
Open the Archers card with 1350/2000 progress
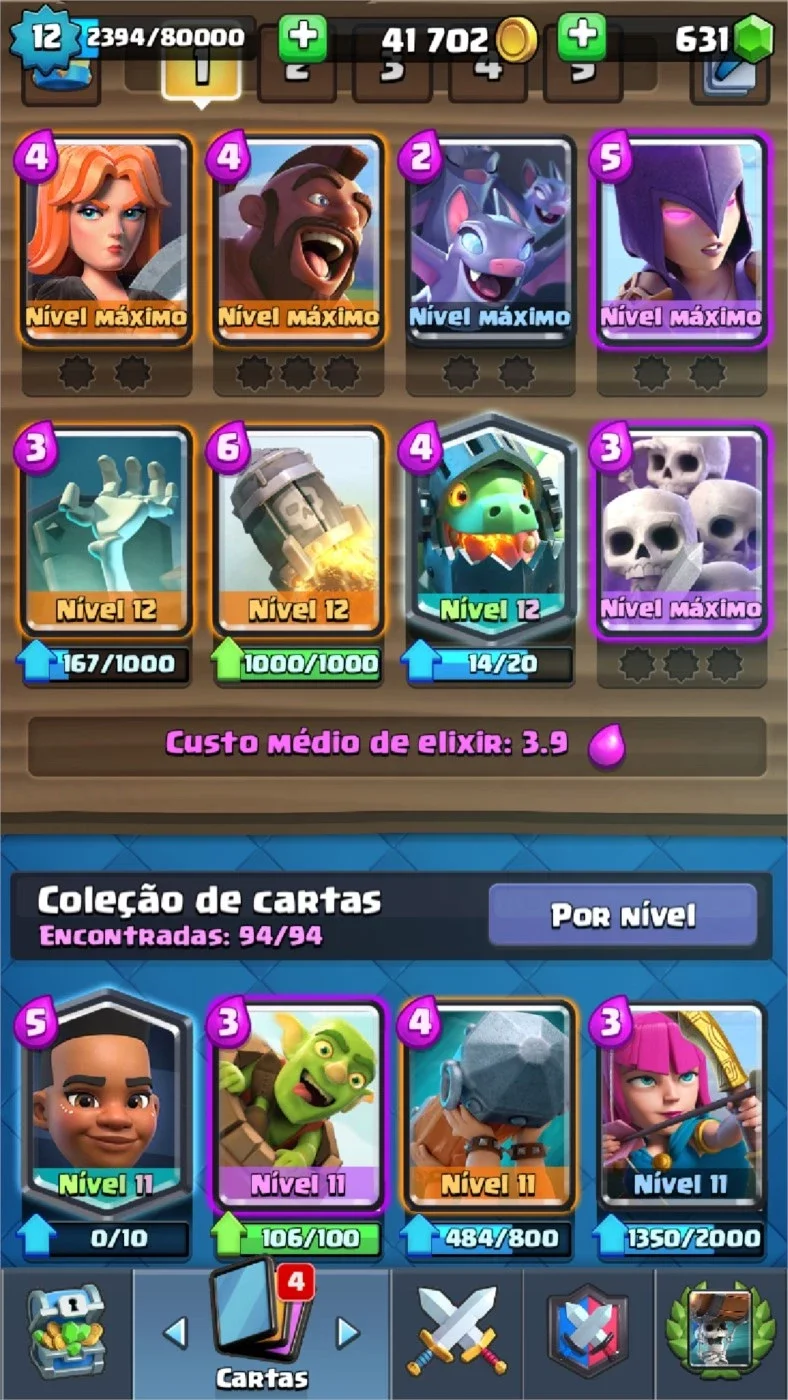click(x=681, y=1108)
